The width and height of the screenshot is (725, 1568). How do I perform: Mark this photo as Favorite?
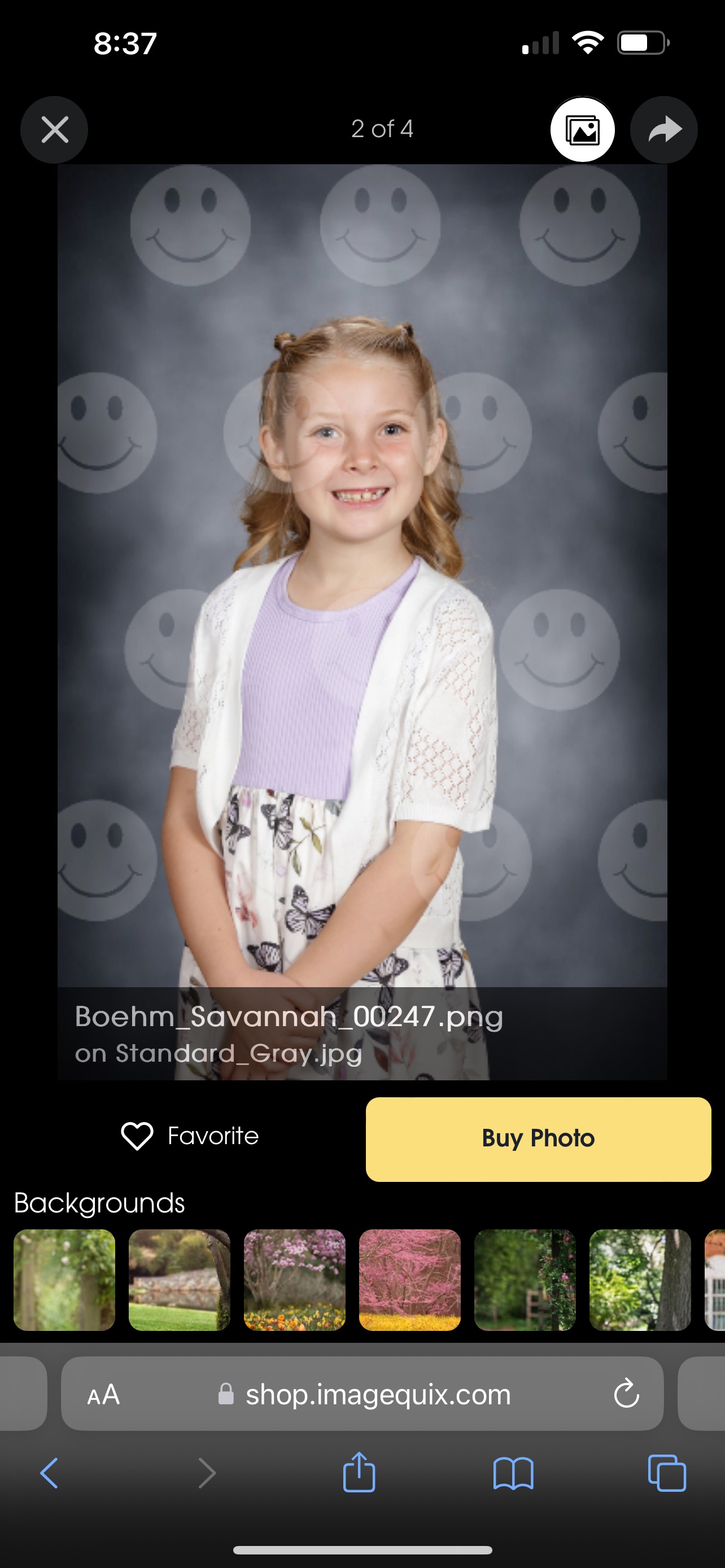click(x=190, y=1136)
